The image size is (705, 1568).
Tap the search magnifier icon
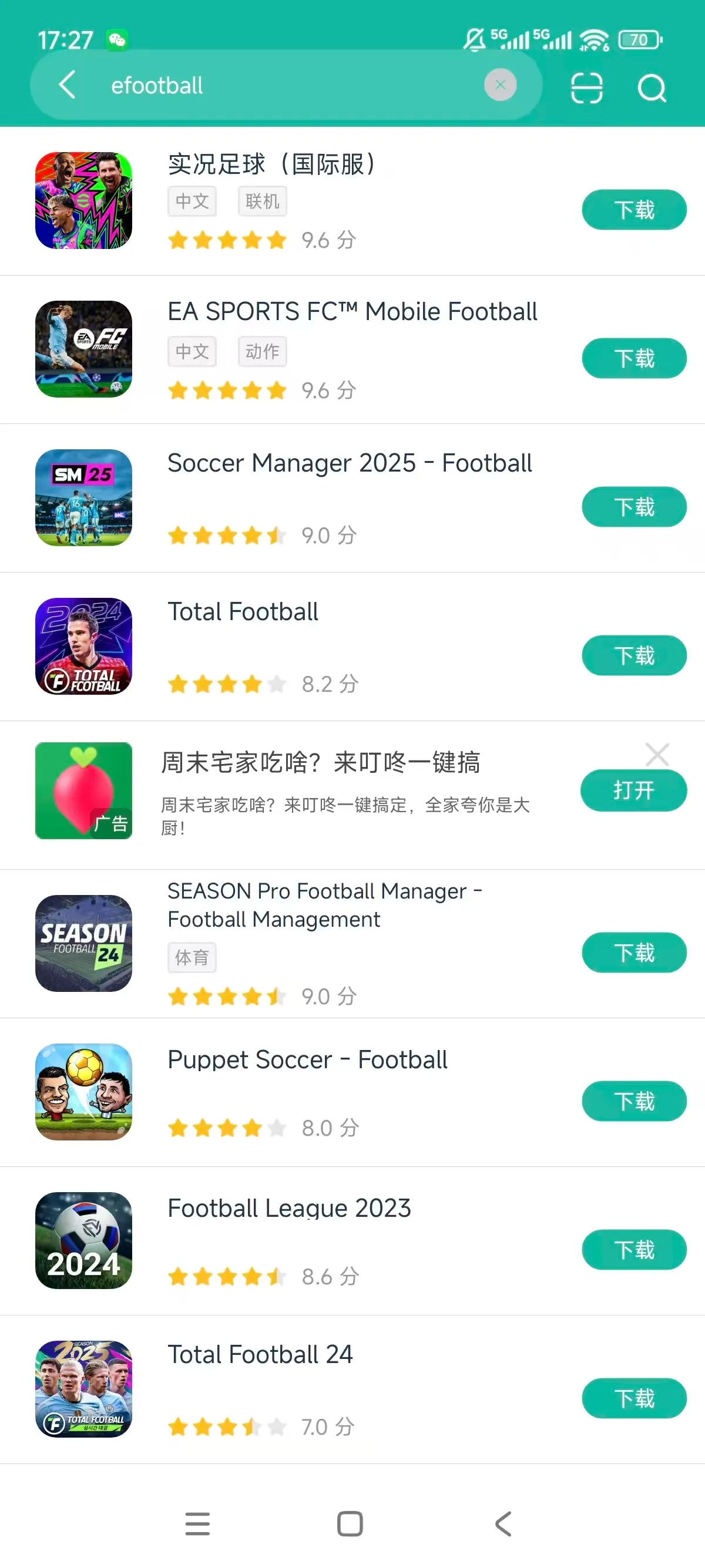point(652,88)
